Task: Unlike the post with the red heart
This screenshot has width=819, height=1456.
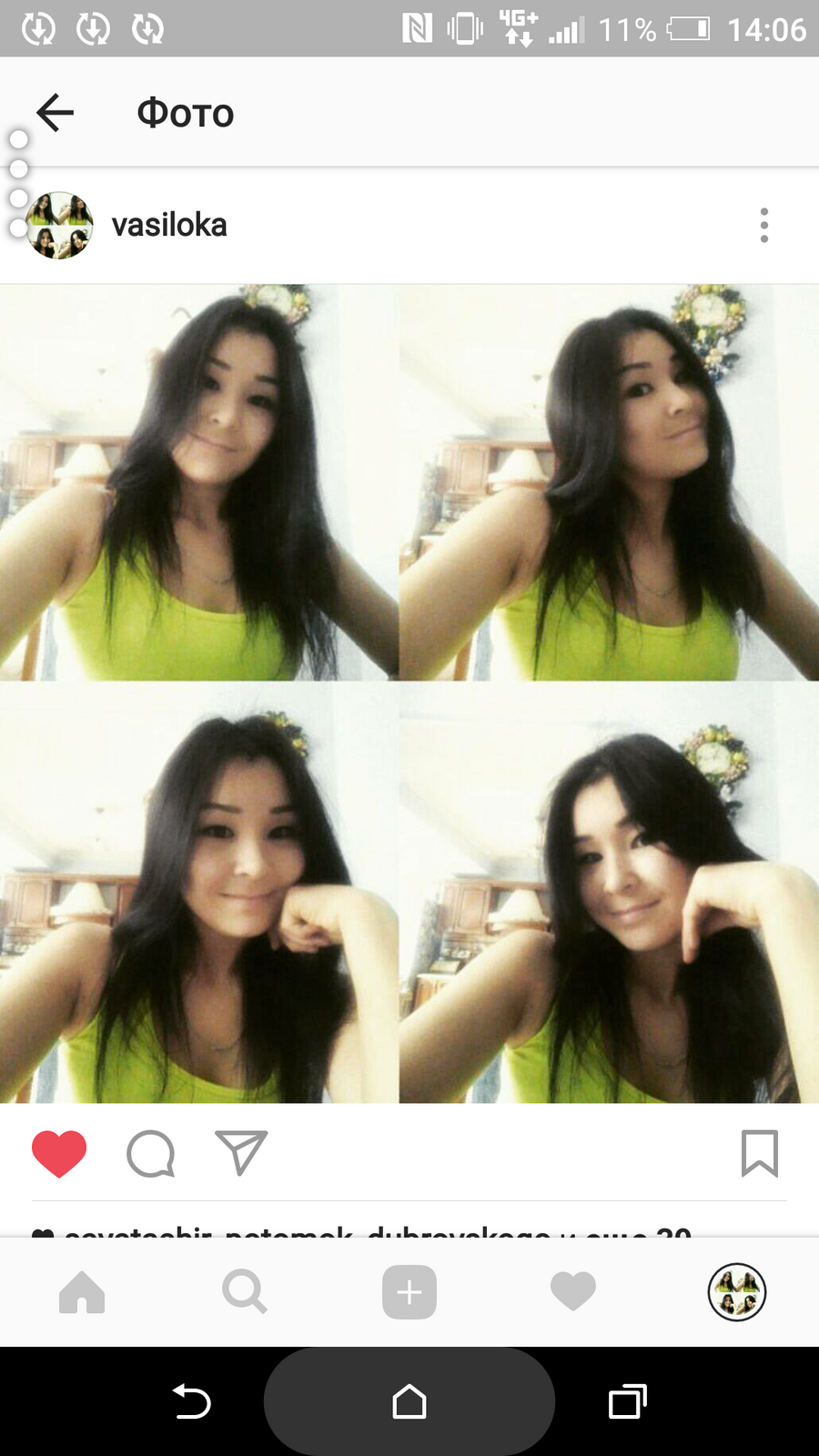Action: click(59, 1154)
